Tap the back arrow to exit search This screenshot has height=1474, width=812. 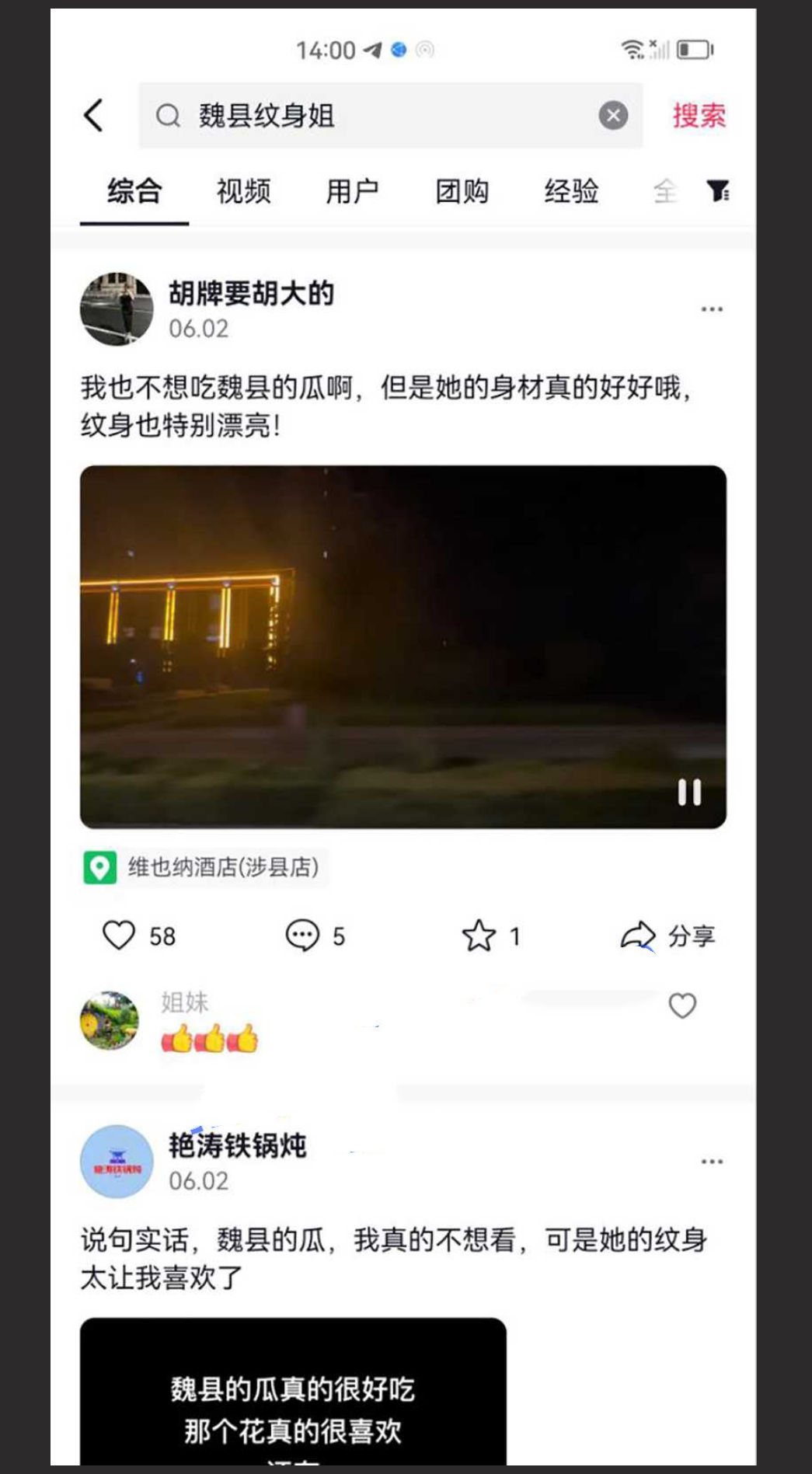[x=93, y=114]
